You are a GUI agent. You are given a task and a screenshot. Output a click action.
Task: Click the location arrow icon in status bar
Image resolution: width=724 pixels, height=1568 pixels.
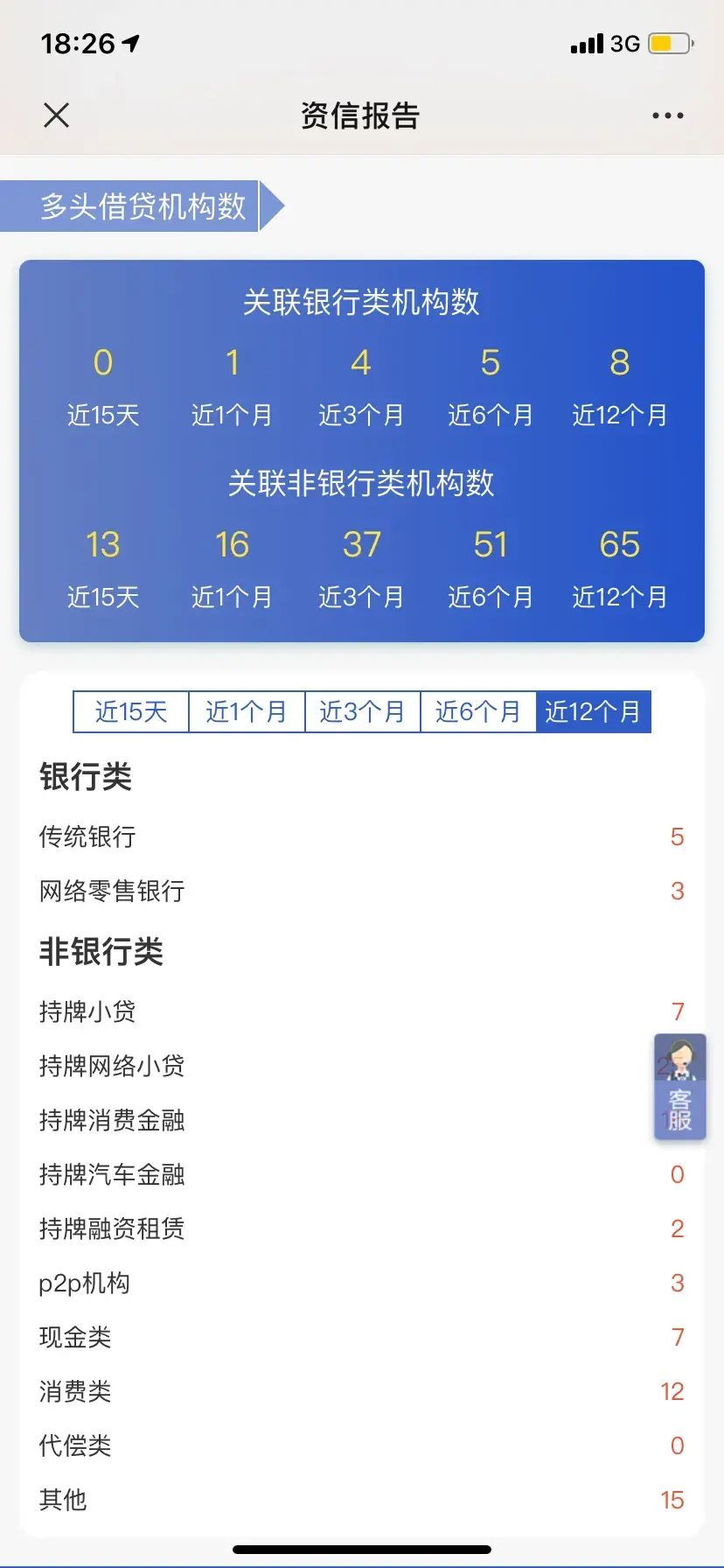129,41
